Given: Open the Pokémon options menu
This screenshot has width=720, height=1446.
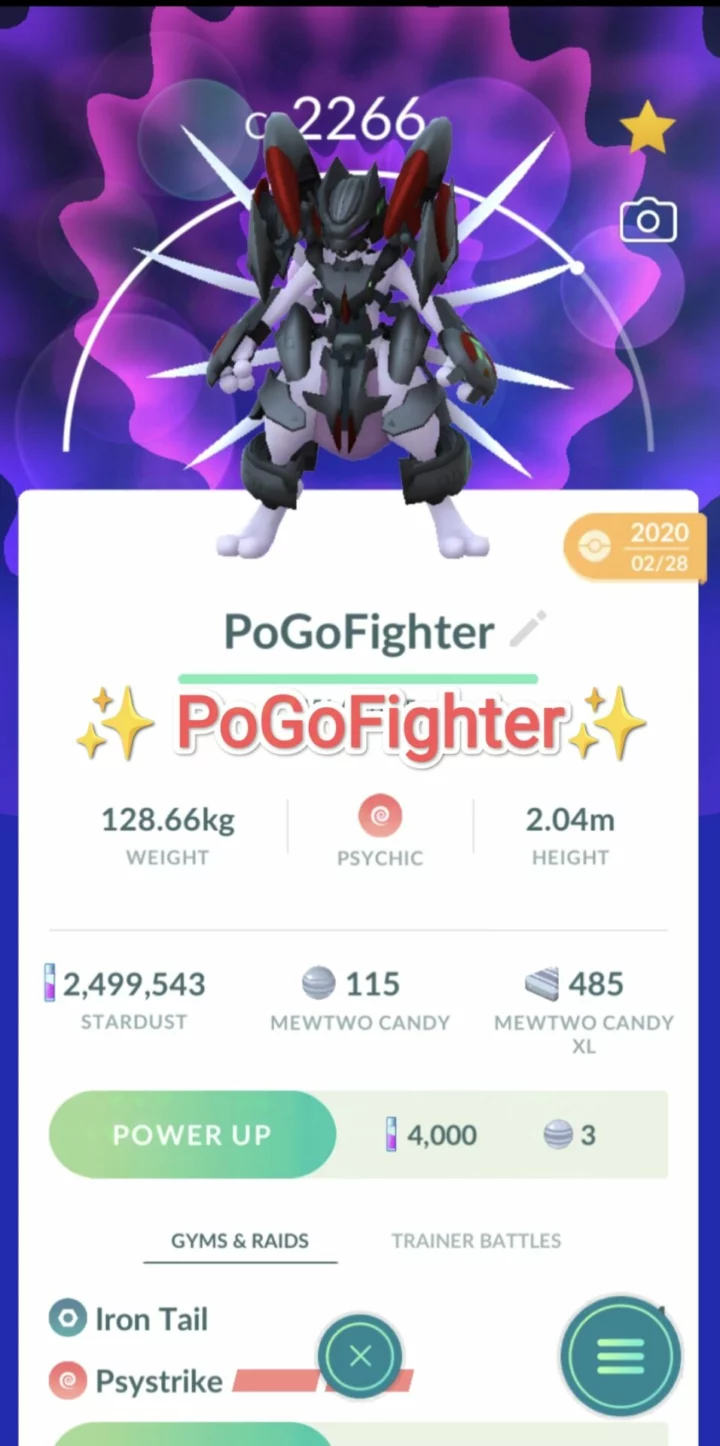Looking at the screenshot, I should tap(621, 1356).
